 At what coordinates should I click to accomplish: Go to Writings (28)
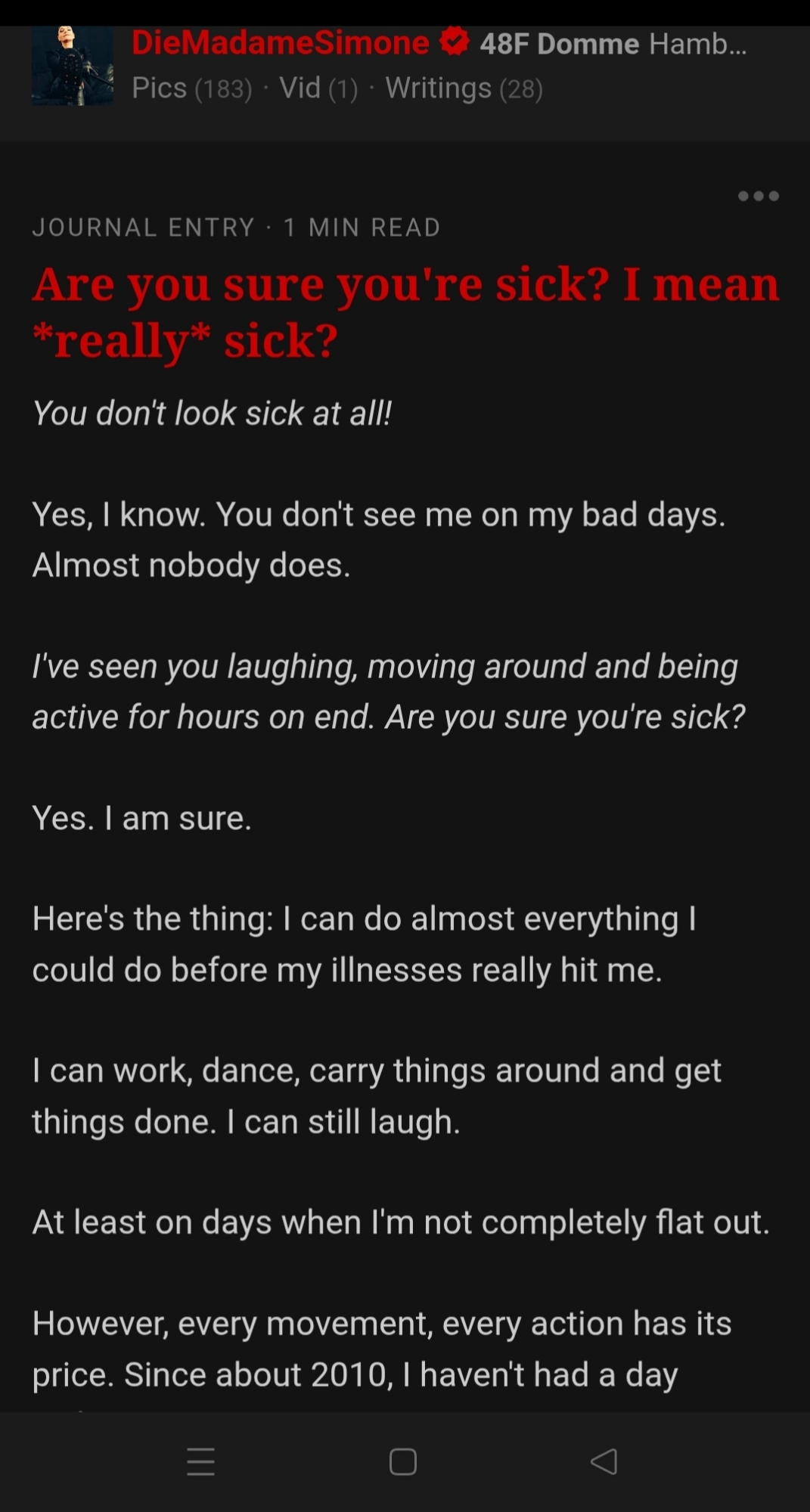(464, 88)
